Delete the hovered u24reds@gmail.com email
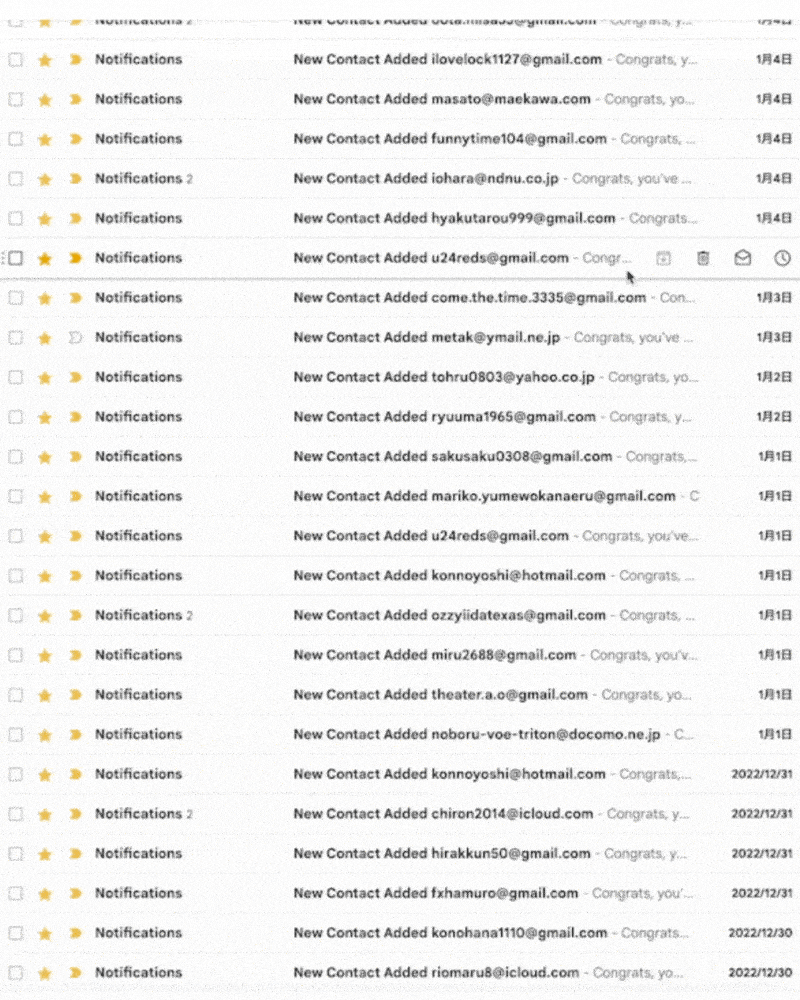800x1000 pixels. (702, 258)
